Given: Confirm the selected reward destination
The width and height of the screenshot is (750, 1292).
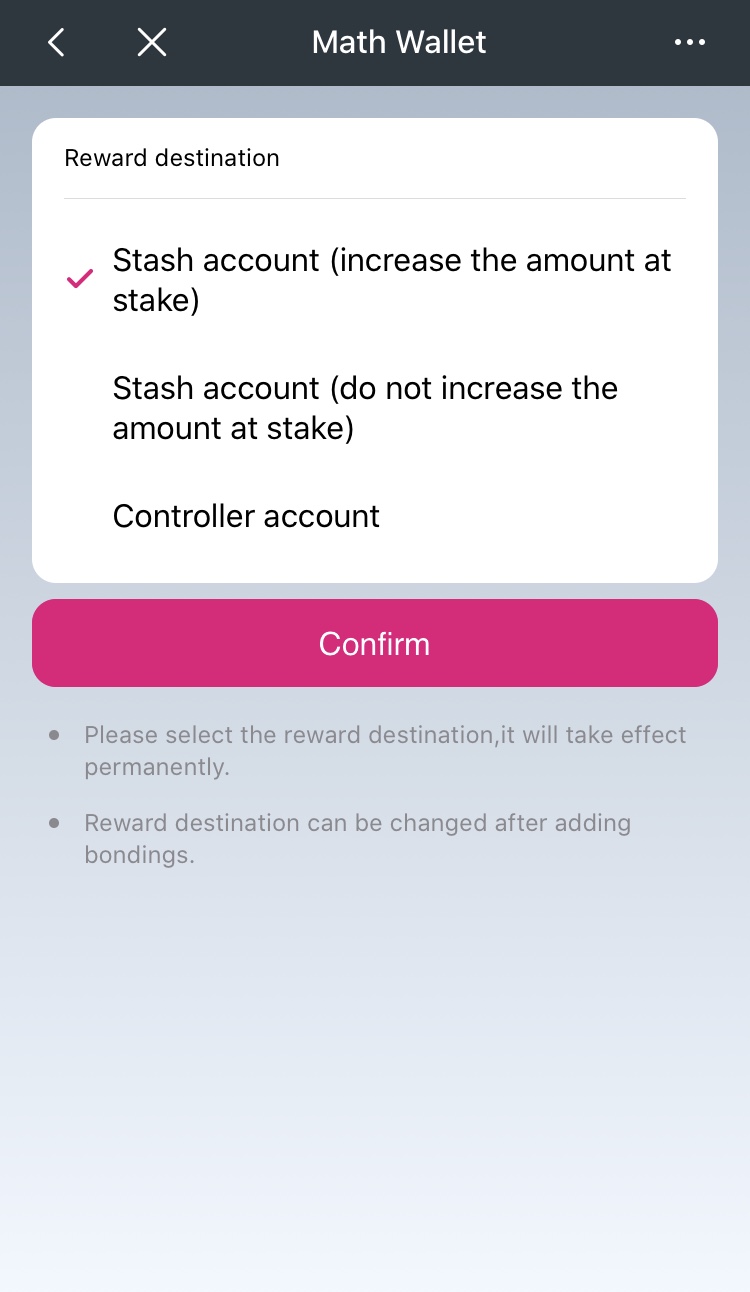Looking at the screenshot, I should coord(374,643).
